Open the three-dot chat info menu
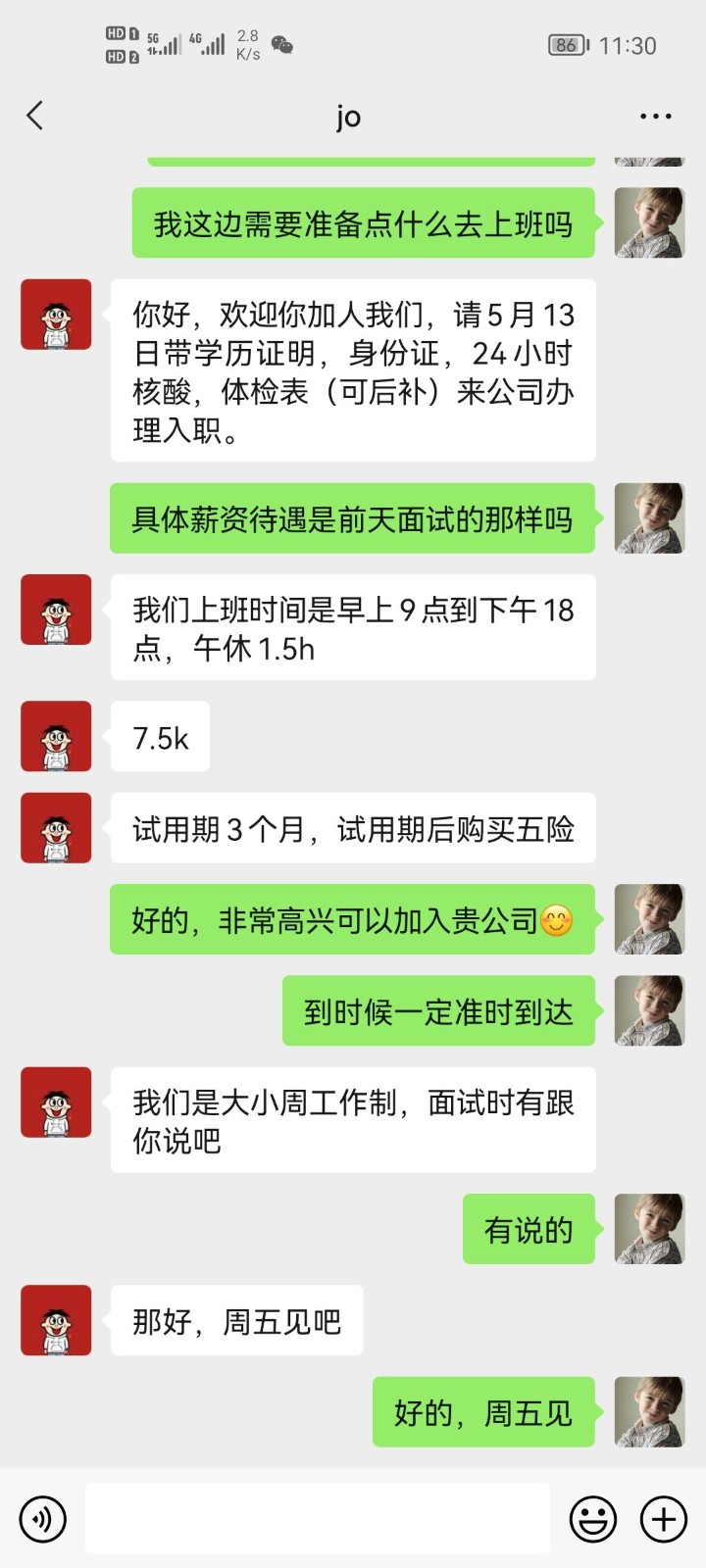The image size is (706, 1568). (655, 116)
